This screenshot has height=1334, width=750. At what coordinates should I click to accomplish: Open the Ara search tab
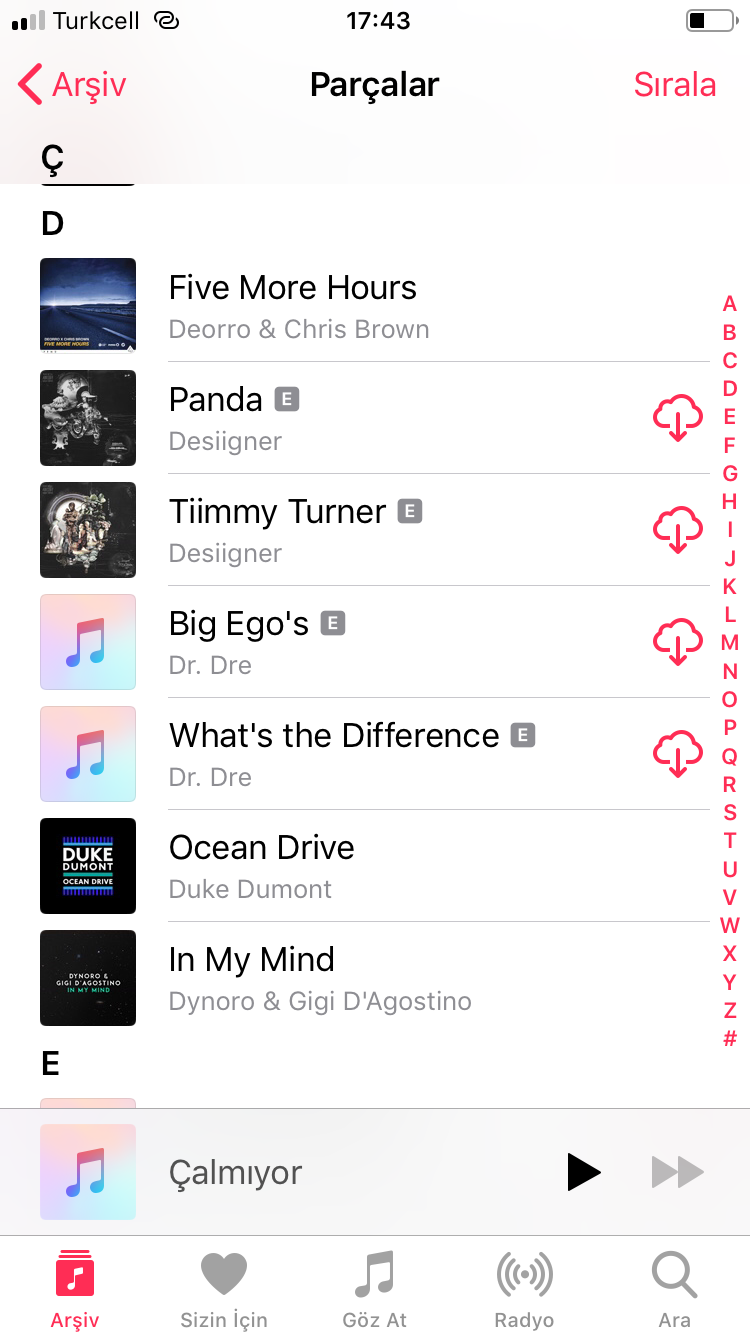[x=674, y=1288]
